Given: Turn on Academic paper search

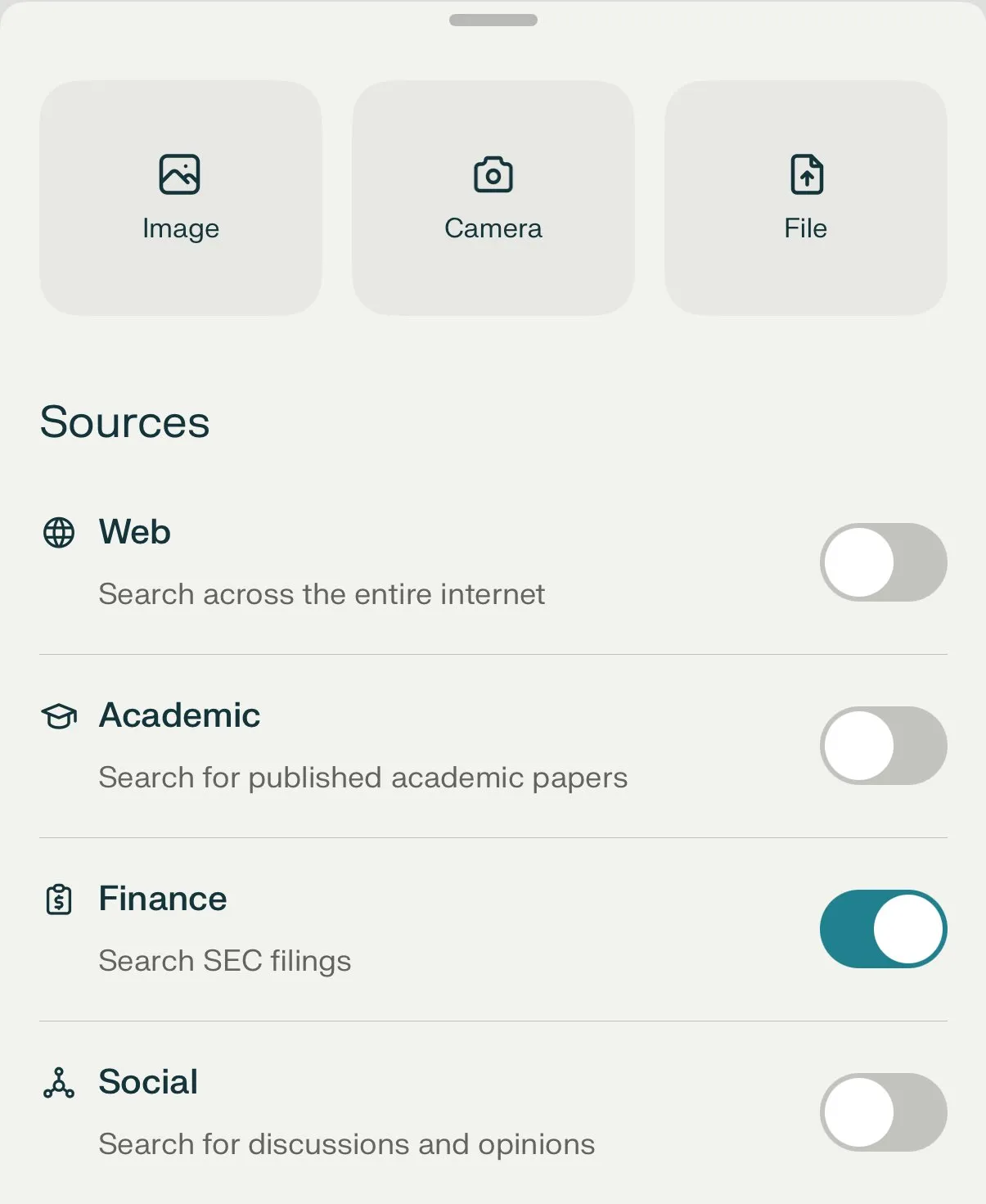Looking at the screenshot, I should [883, 746].
